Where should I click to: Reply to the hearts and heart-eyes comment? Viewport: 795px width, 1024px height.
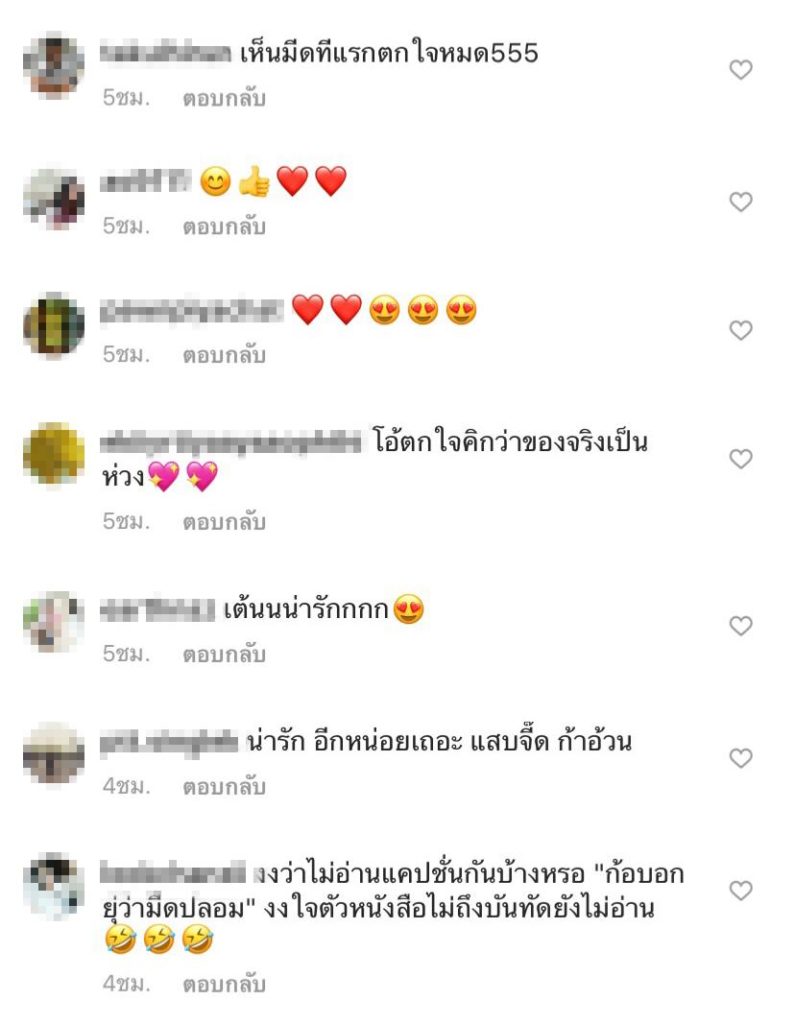223,355
